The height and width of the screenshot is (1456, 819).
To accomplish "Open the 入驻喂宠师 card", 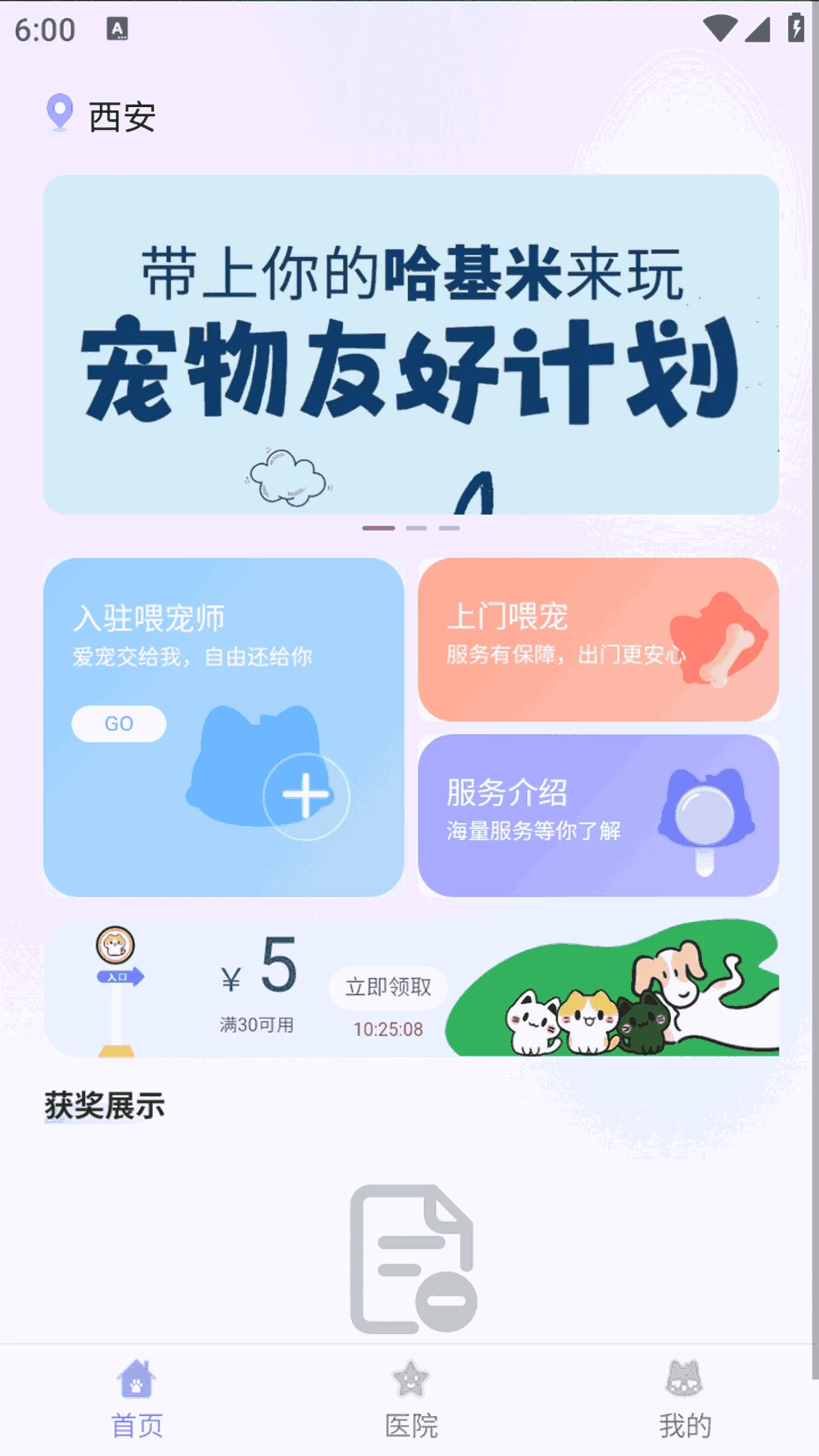I will 225,728.
